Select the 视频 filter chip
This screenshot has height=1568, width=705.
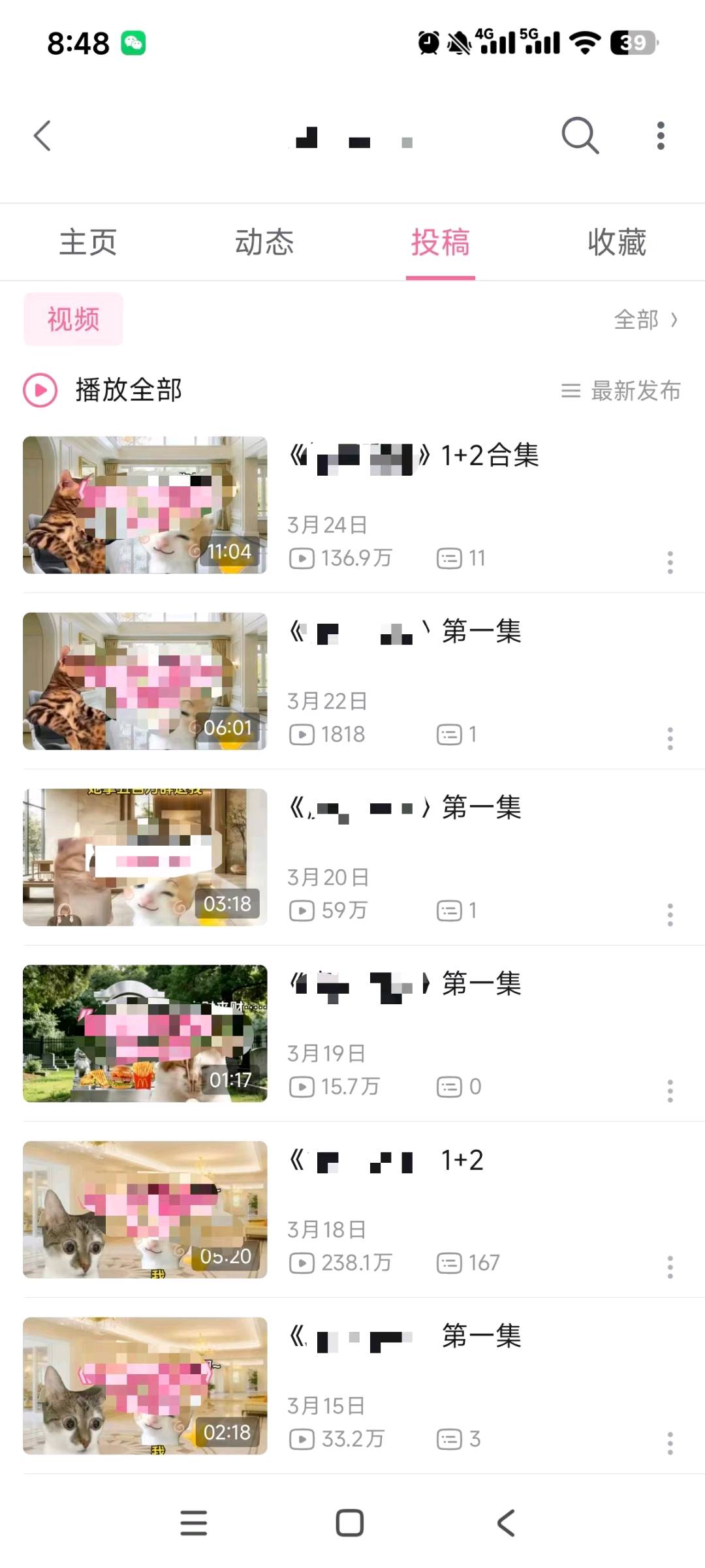point(73,320)
